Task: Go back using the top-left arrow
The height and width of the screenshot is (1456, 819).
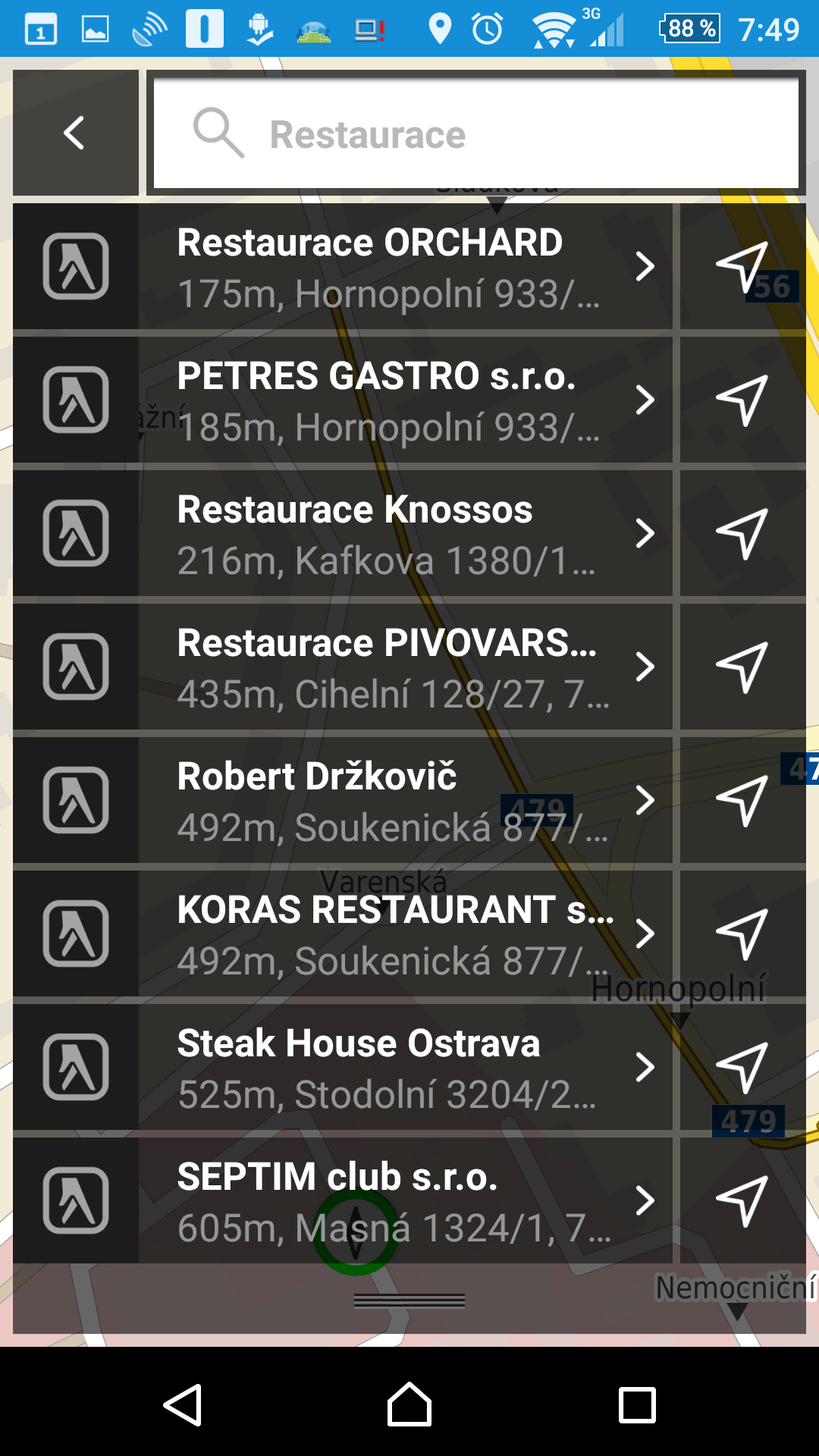Action: click(76, 133)
